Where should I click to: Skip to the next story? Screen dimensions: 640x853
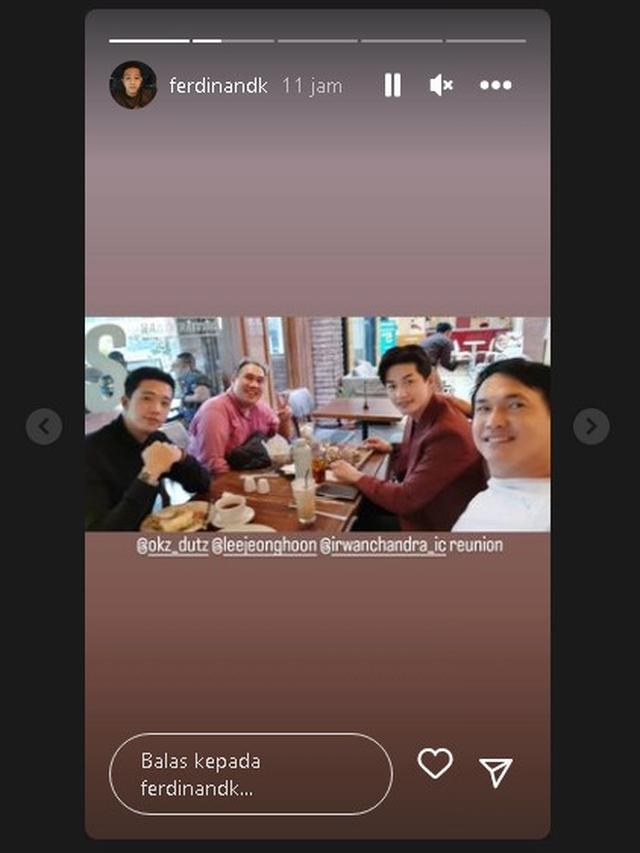(x=591, y=427)
